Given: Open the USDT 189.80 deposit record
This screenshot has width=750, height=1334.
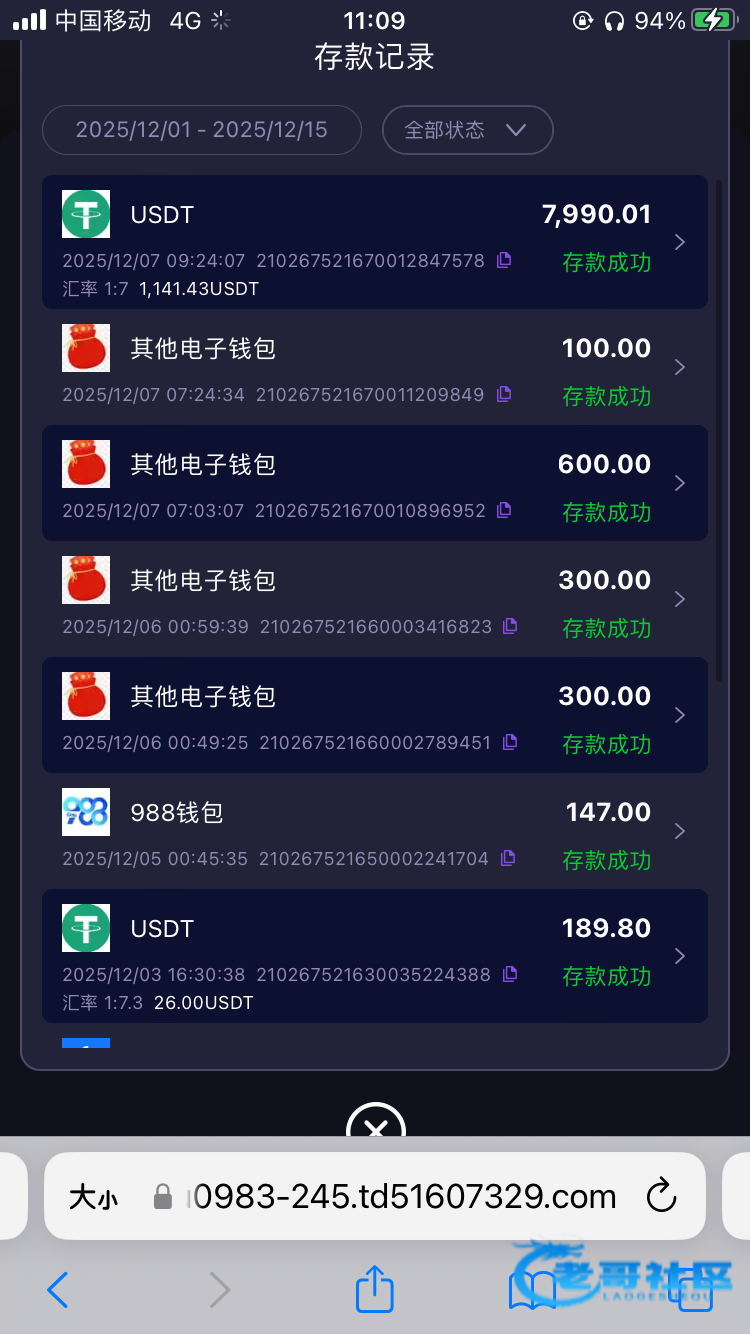Looking at the screenshot, I should [x=375, y=956].
